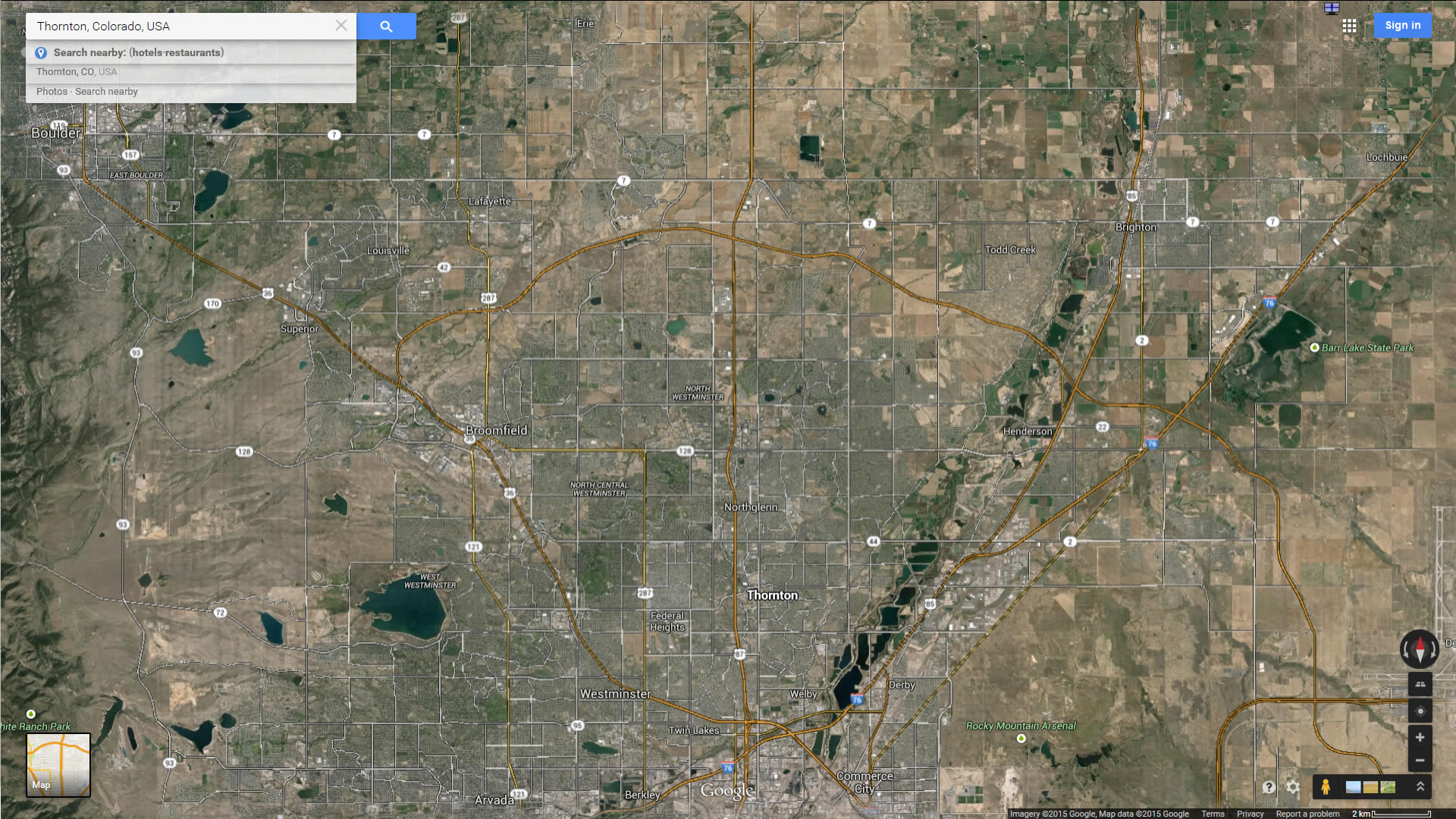The width and height of the screenshot is (1456, 819).
Task: Tap the search box showing Thornton, Colorado
Action: pyautogui.click(x=182, y=26)
